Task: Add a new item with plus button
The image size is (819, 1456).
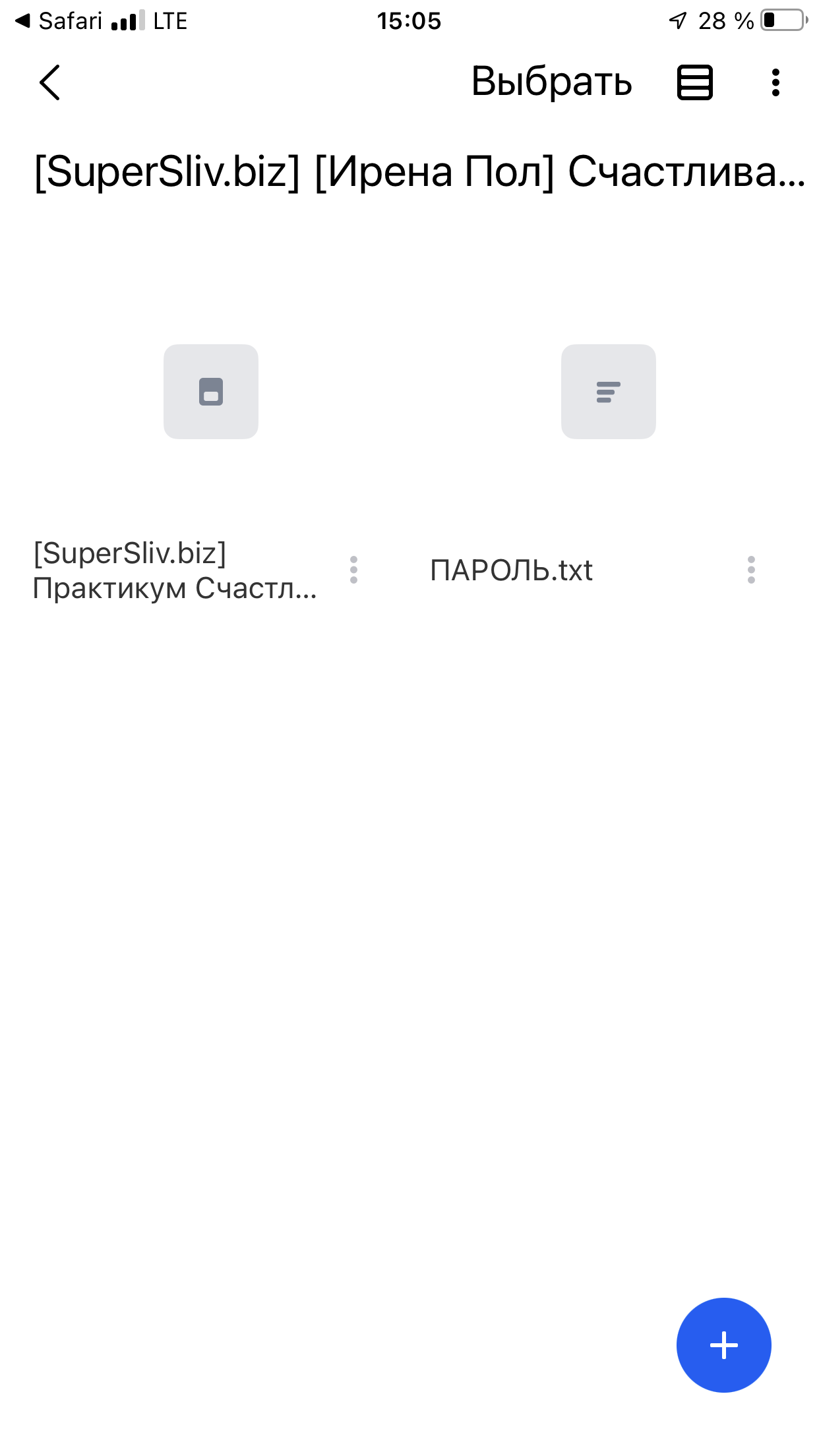Action: pos(724,1345)
